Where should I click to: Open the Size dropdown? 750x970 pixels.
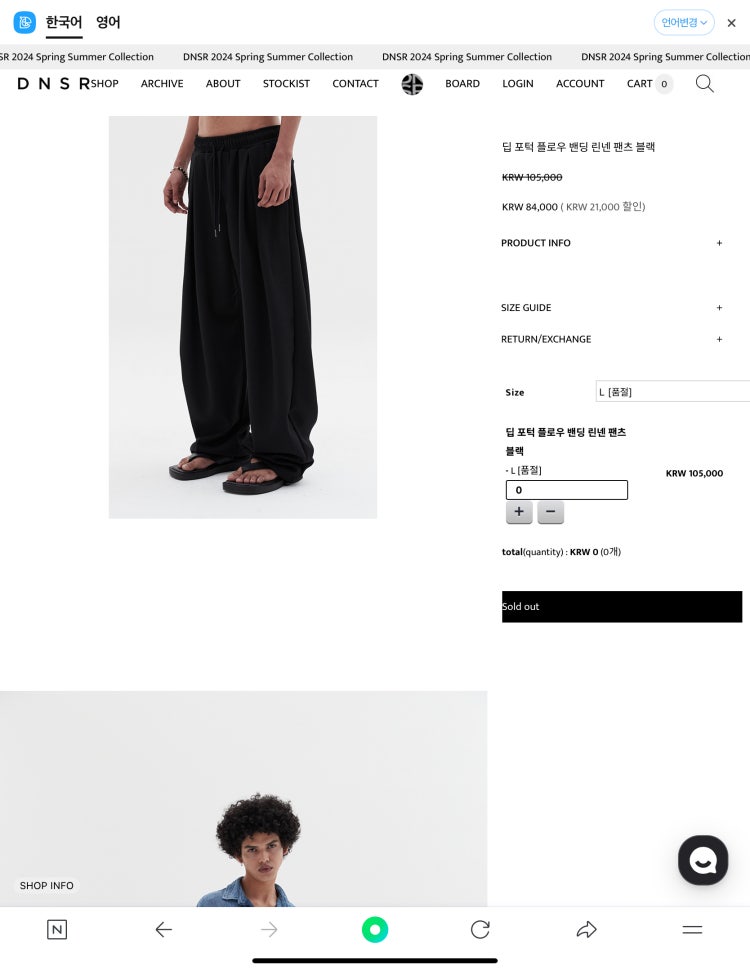(672, 392)
